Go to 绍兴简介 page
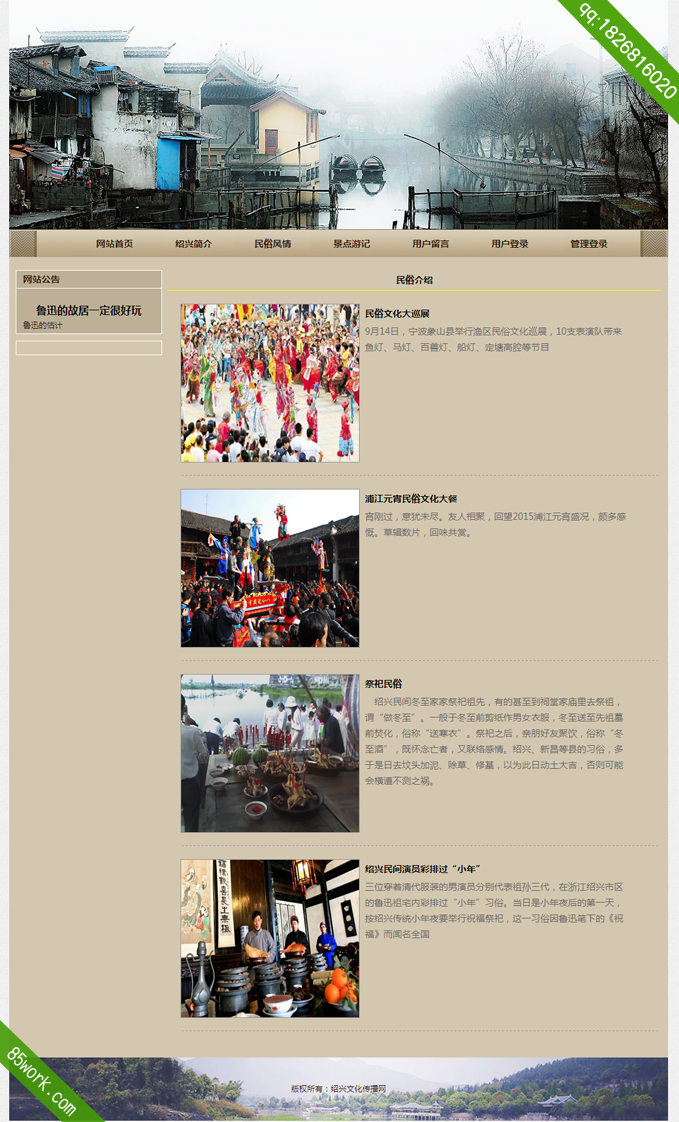 pyautogui.click(x=193, y=244)
